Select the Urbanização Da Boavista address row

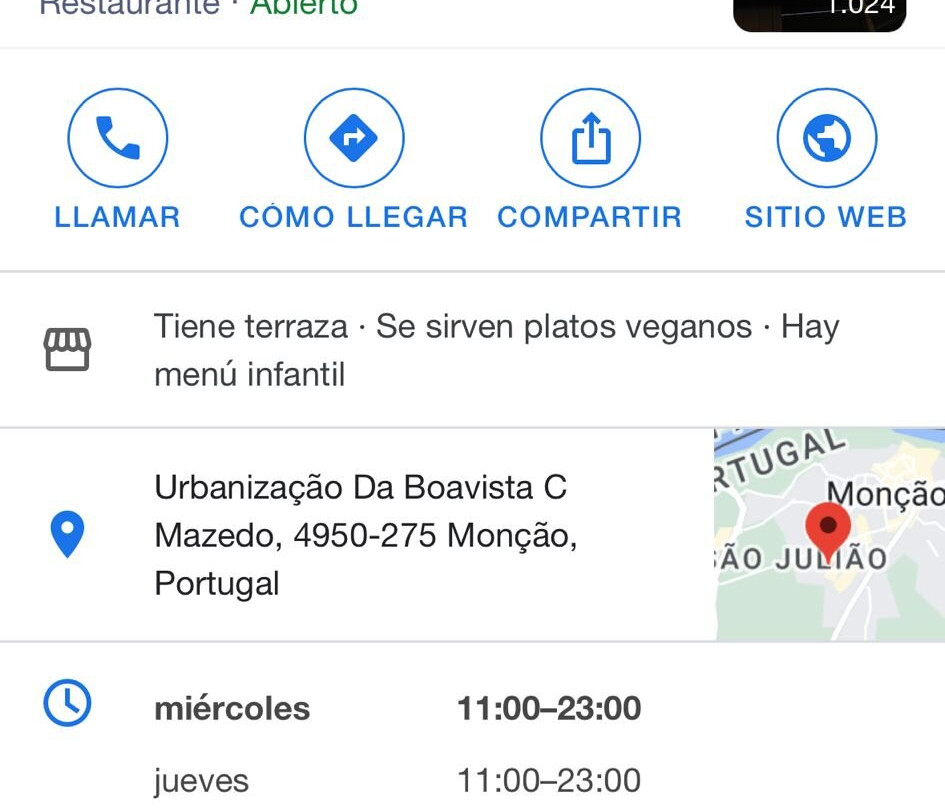click(365, 535)
